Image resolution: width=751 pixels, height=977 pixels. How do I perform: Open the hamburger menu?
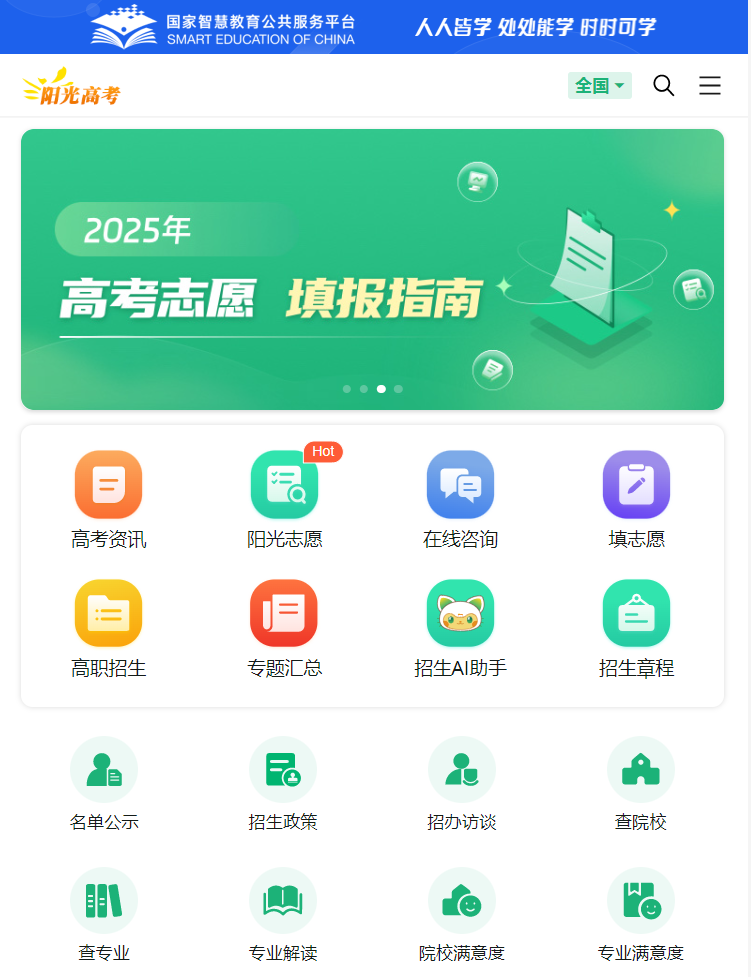(710, 86)
